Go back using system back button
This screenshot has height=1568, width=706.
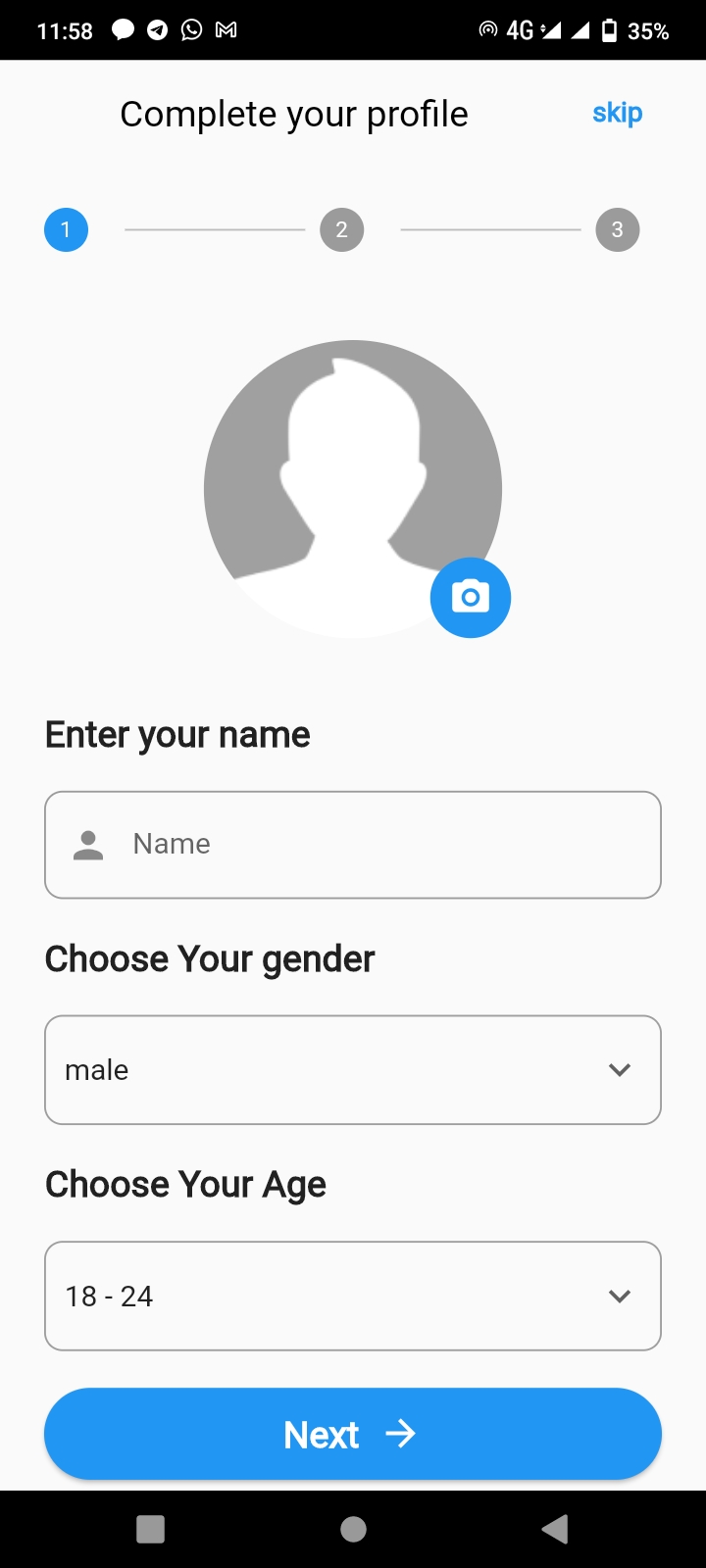(555, 1529)
